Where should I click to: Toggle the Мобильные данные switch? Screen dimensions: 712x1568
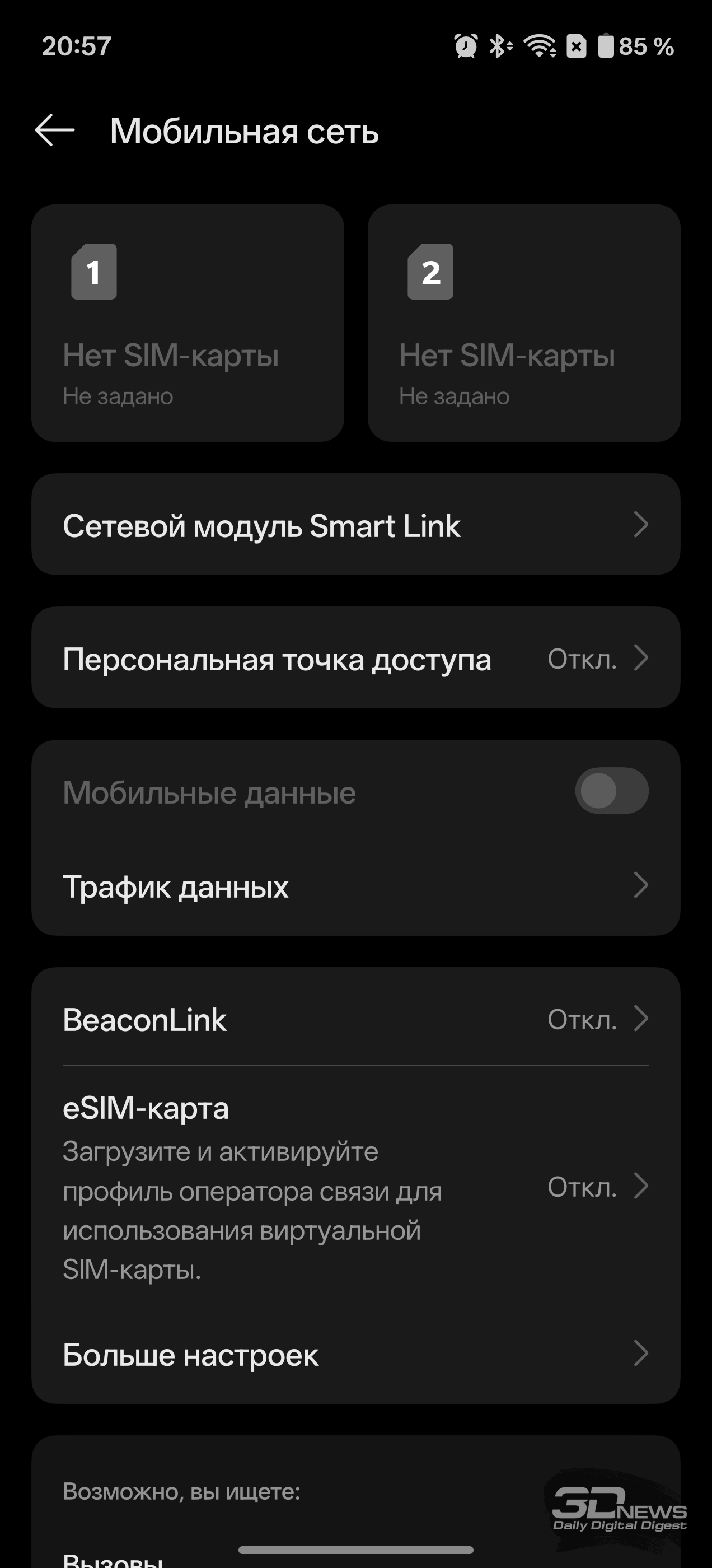pyautogui.click(x=611, y=791)
